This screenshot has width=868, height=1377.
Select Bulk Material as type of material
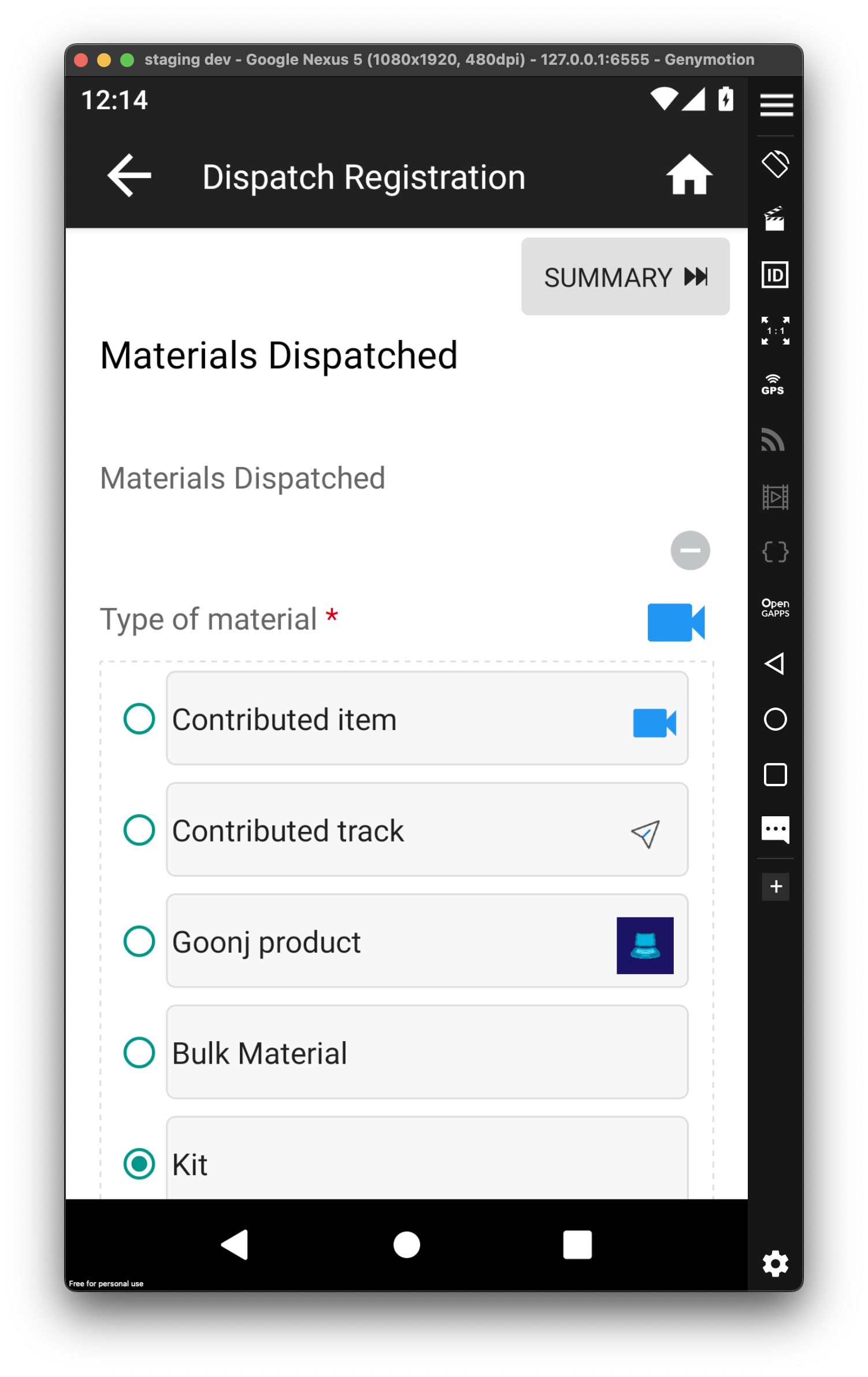pyautogui.click(x=139, y=1053)
